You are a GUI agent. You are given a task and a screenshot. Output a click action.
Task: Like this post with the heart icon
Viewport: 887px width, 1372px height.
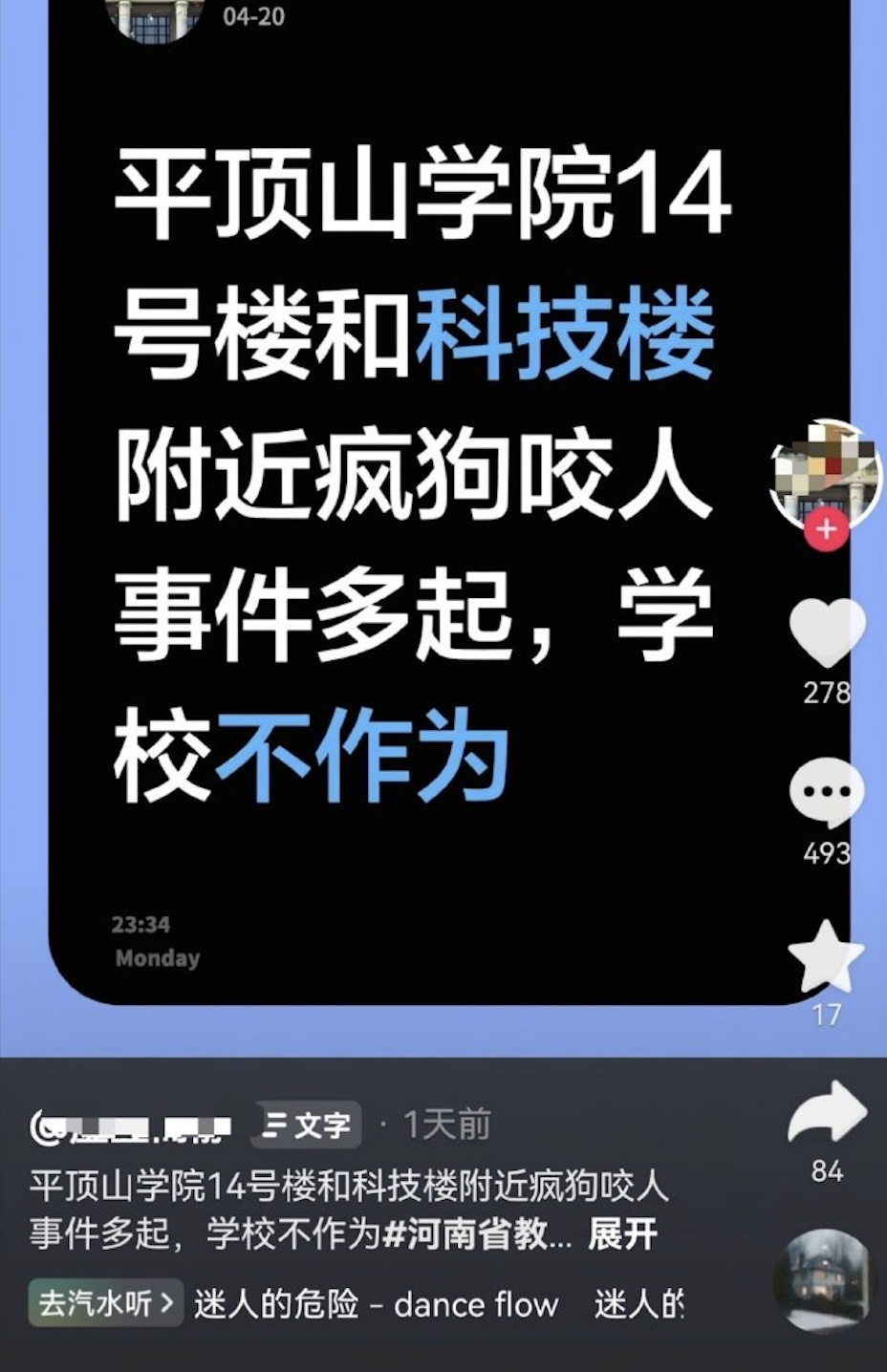827,631
